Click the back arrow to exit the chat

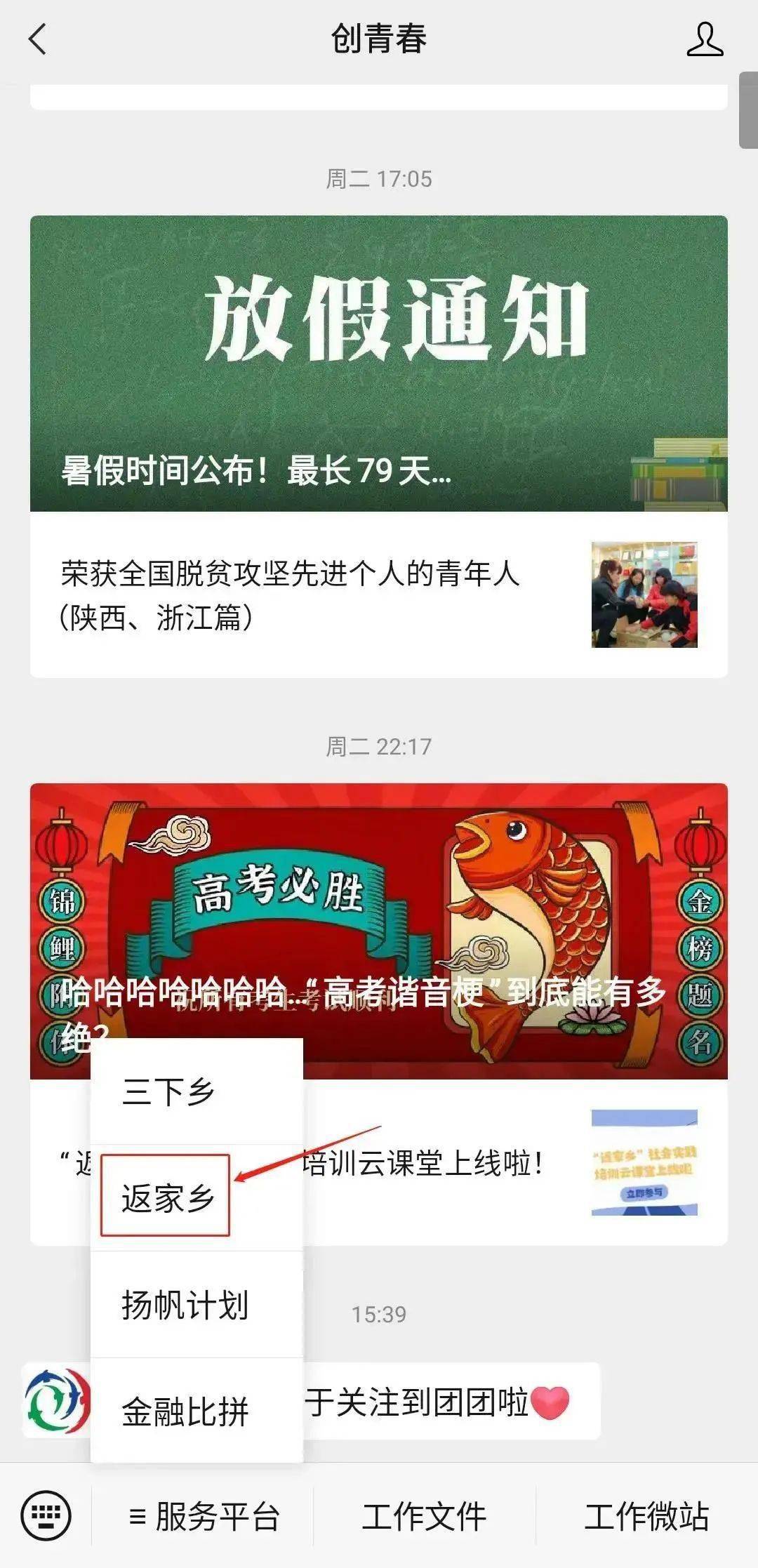point(36,40)
